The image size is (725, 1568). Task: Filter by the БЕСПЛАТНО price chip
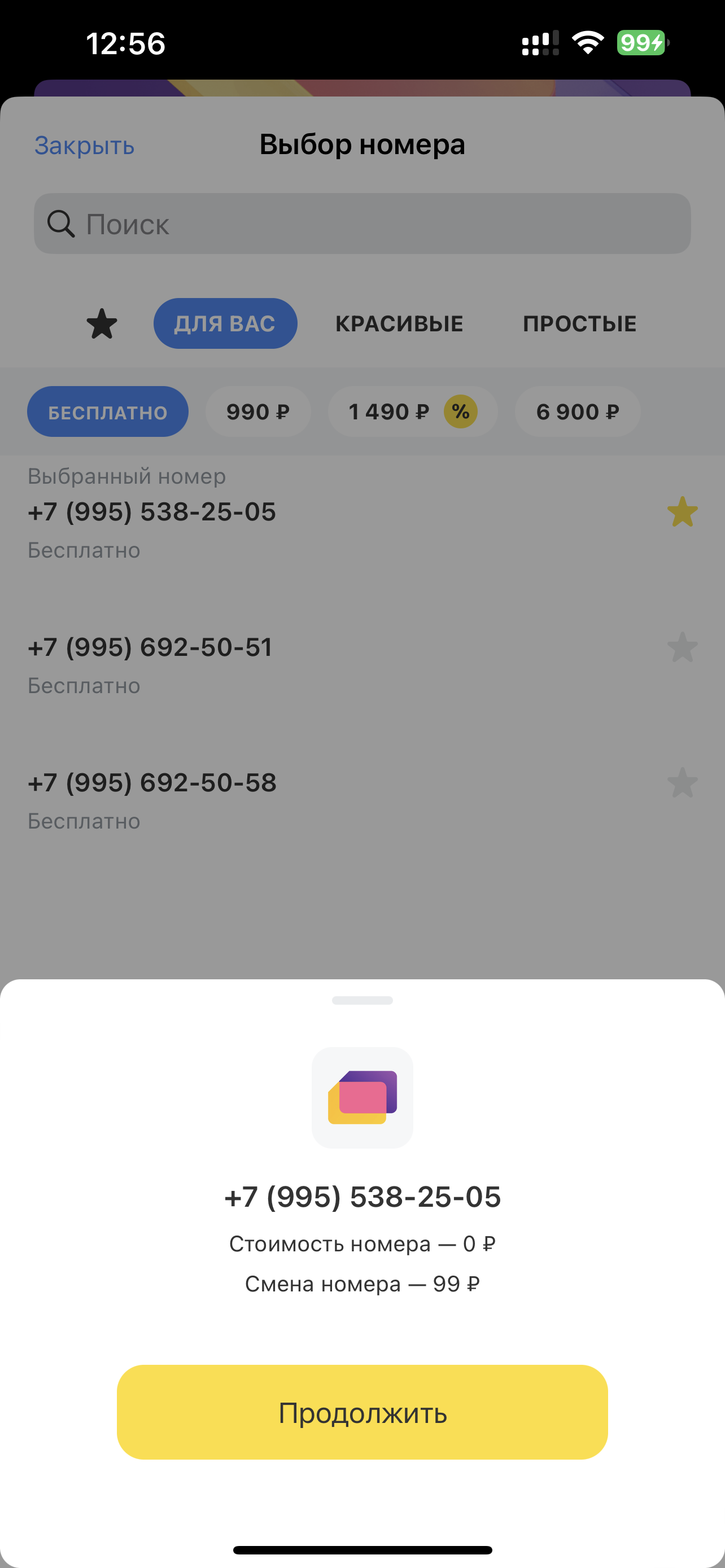tap(108, 411)
